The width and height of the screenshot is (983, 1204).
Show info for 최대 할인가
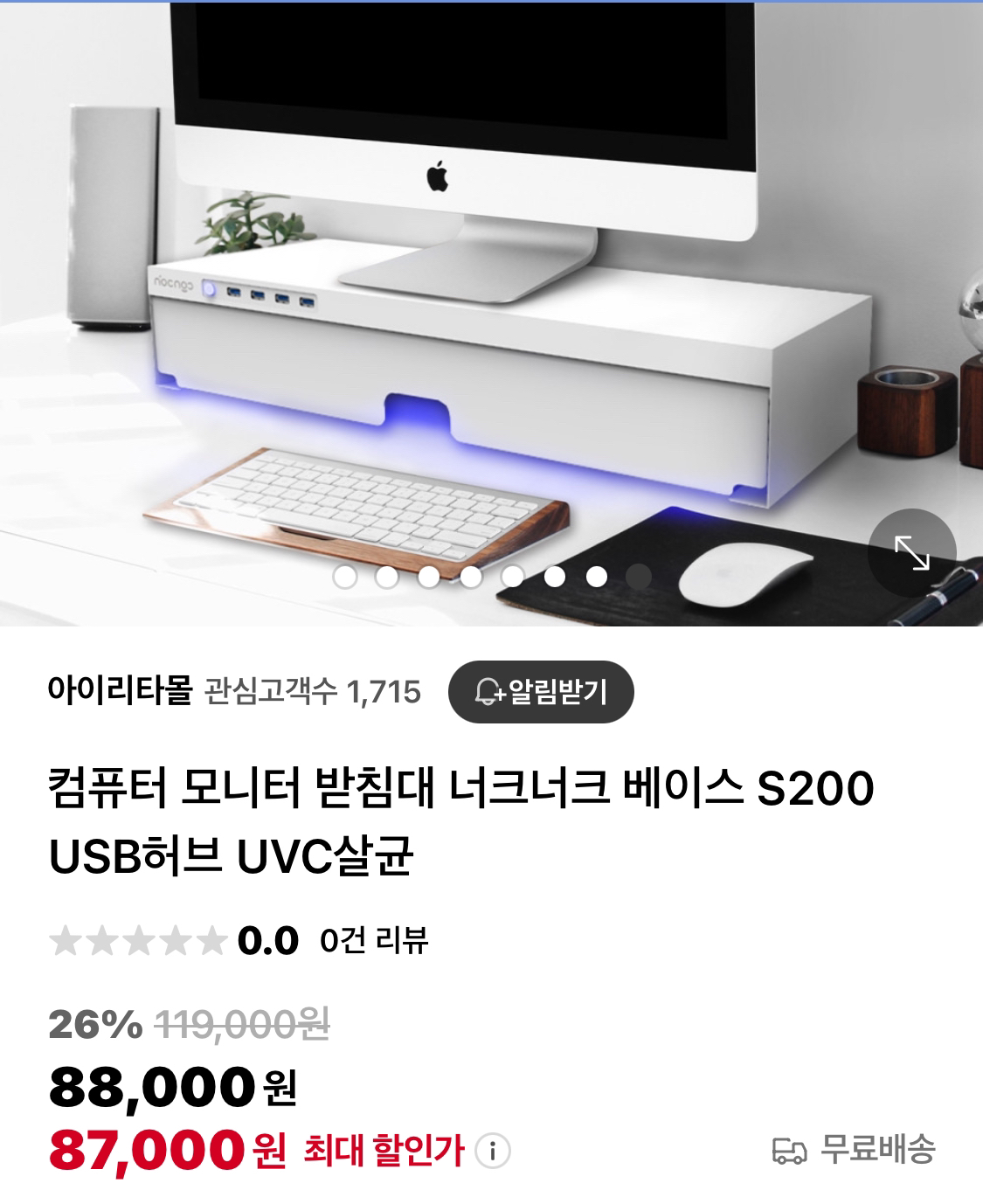coord(492,1151)
